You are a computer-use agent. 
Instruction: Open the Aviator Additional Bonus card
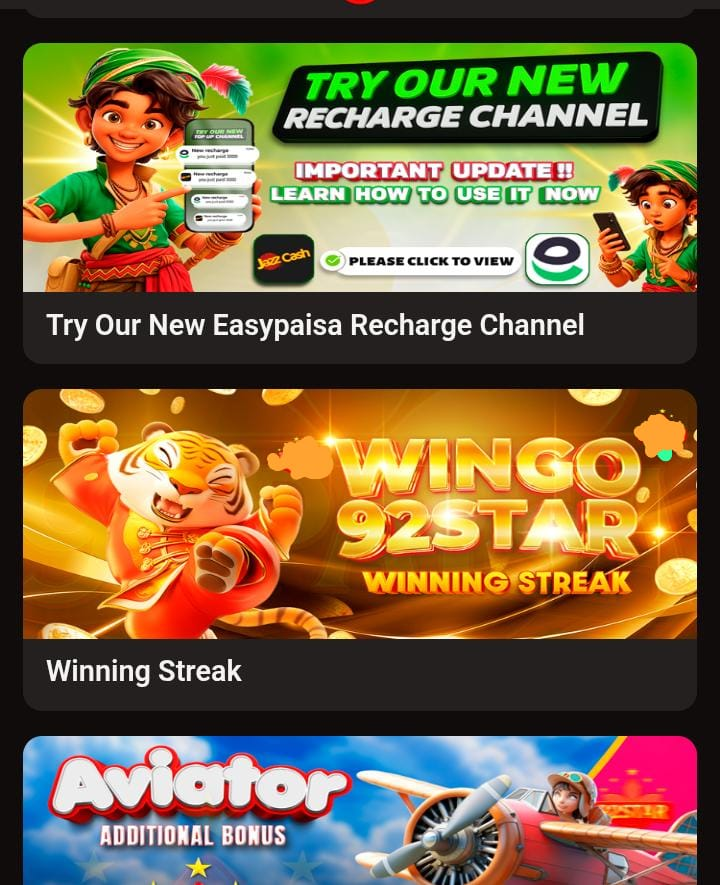click(x=360, y=810)
